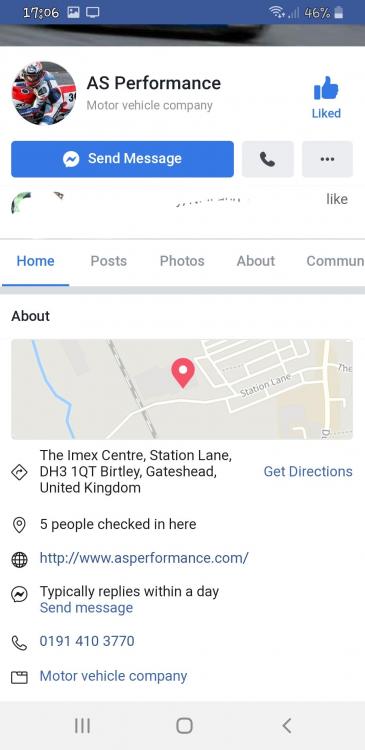Open the three-dot more options button
This screenshot has width=365, height=750.
pos(327,159)
